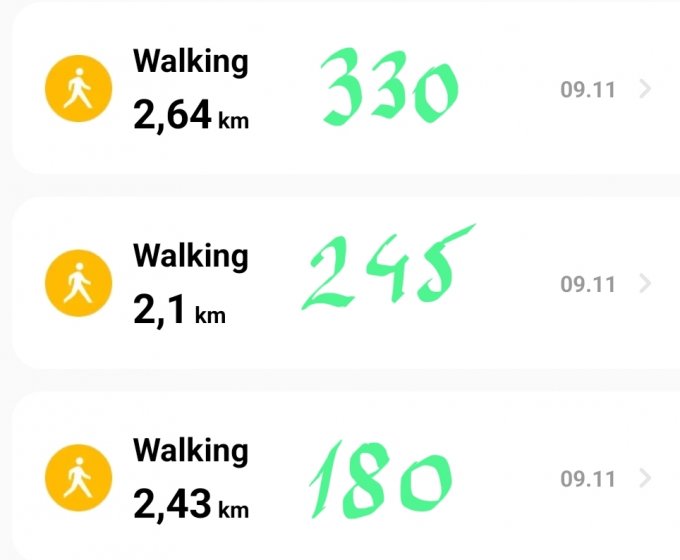Open the 2,43 km walking activity
The image size is (680, 560).
[x=340, y=478]
